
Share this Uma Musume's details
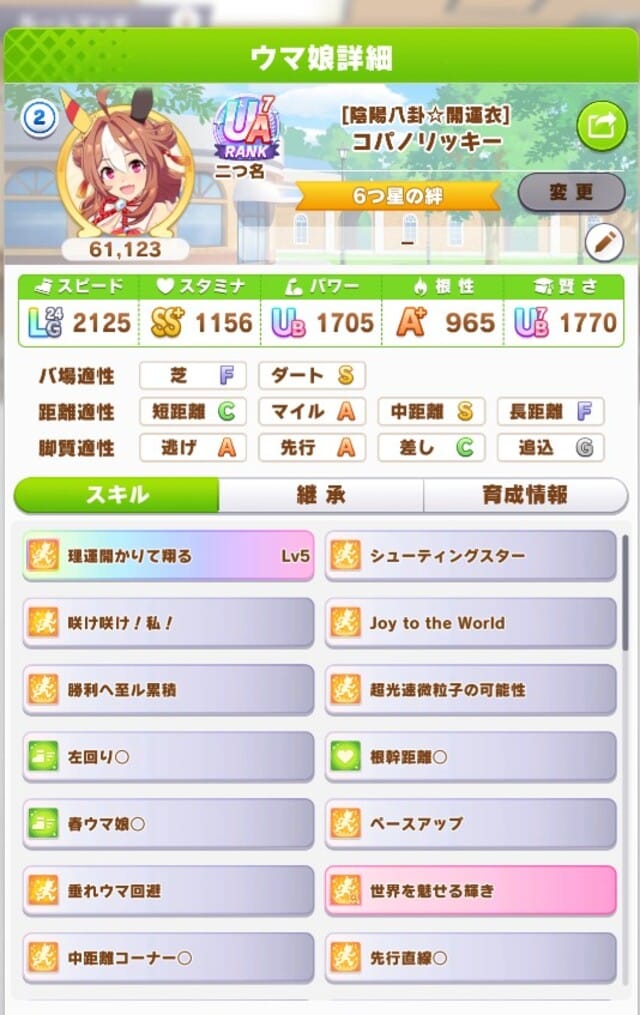601,126
